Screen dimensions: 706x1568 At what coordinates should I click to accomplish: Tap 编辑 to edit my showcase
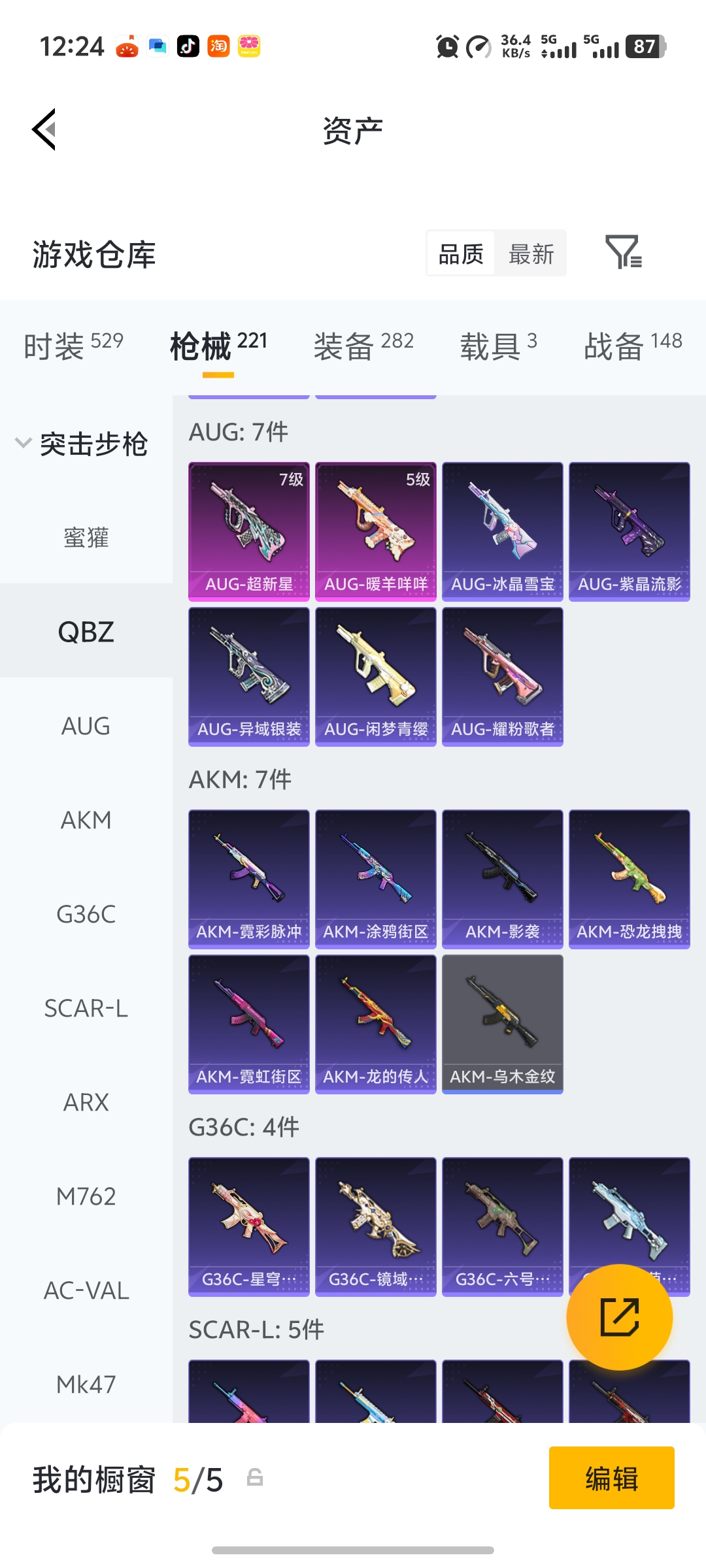[x=611, y=1478]
